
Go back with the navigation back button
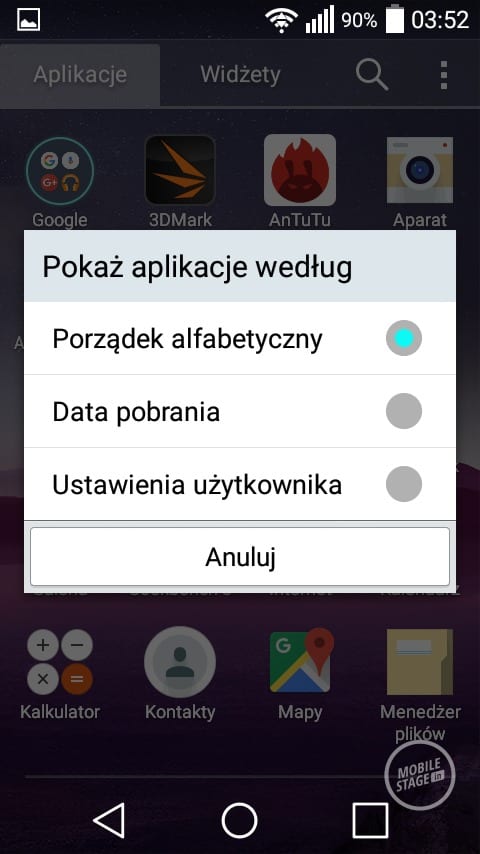(109, 820)
